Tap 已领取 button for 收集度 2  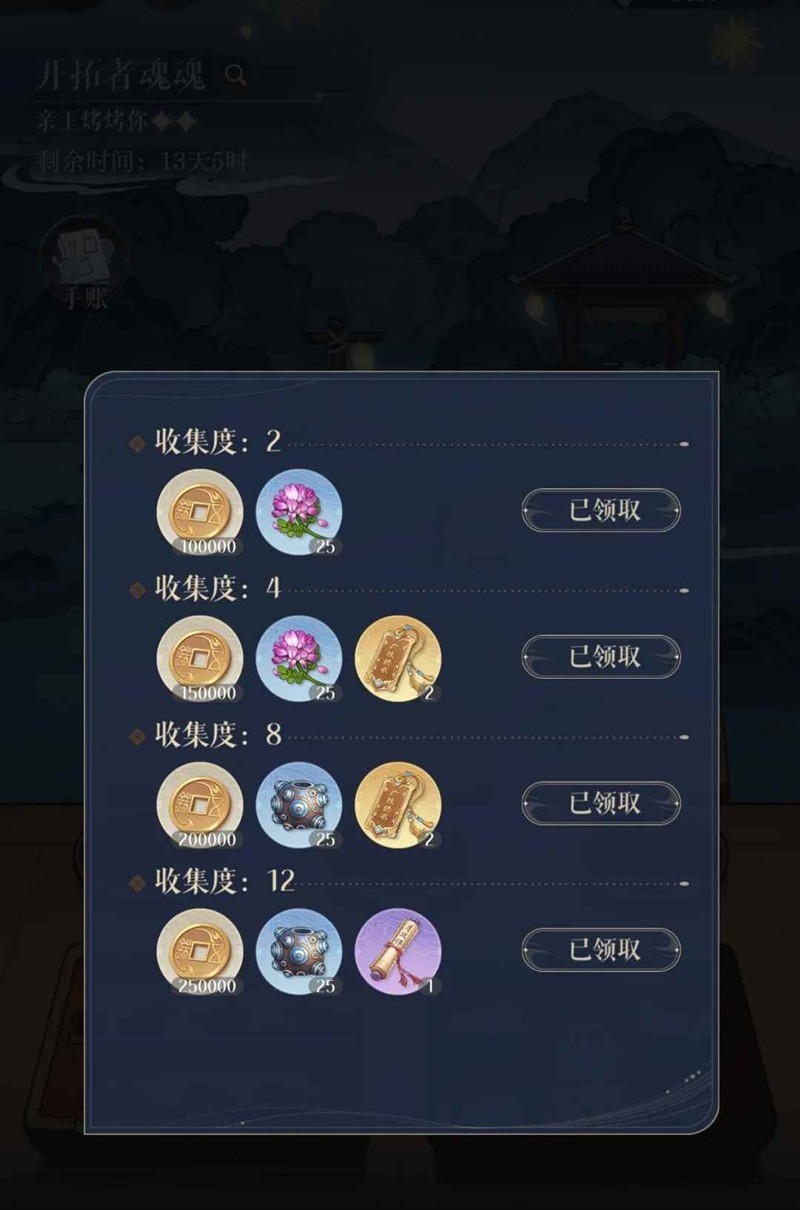click(x=601, y=510)
